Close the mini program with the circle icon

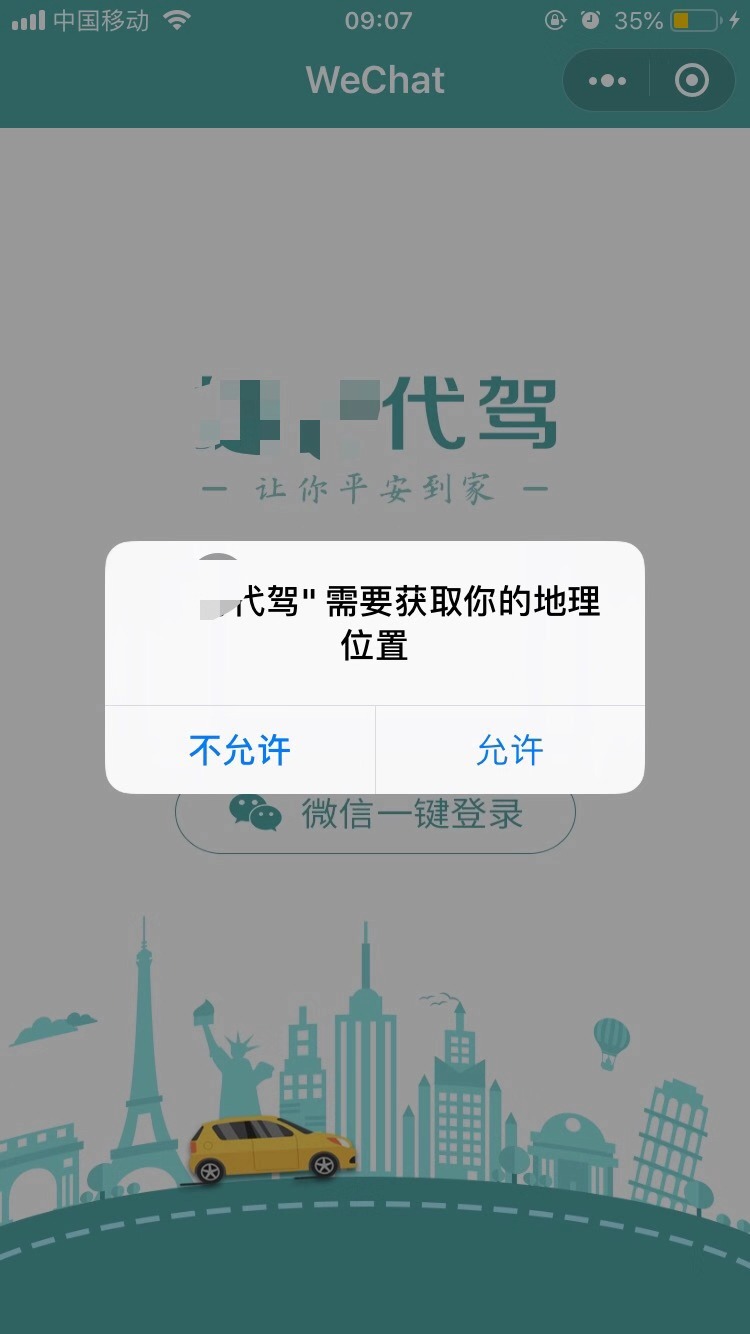click(x=692, y=81)
